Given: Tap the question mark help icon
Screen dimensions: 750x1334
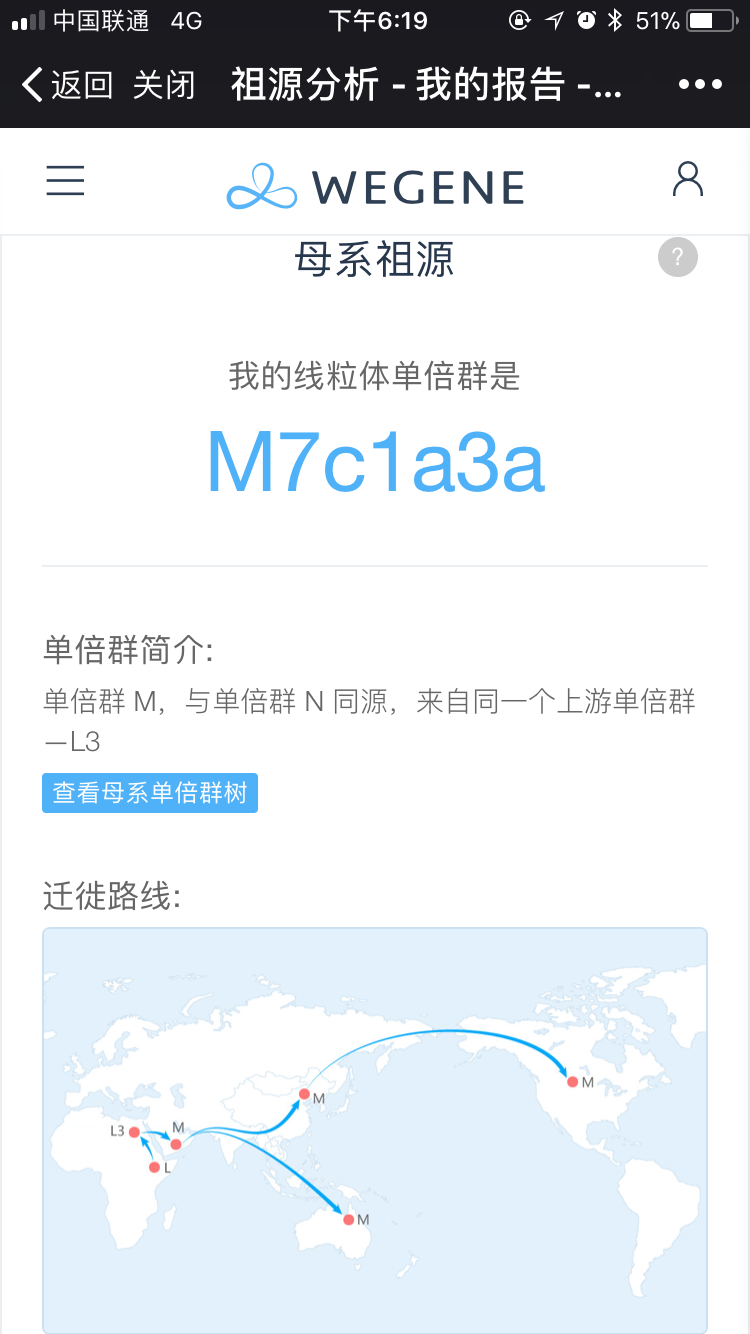Looking at the screenshot, I should tap(677, 258).
